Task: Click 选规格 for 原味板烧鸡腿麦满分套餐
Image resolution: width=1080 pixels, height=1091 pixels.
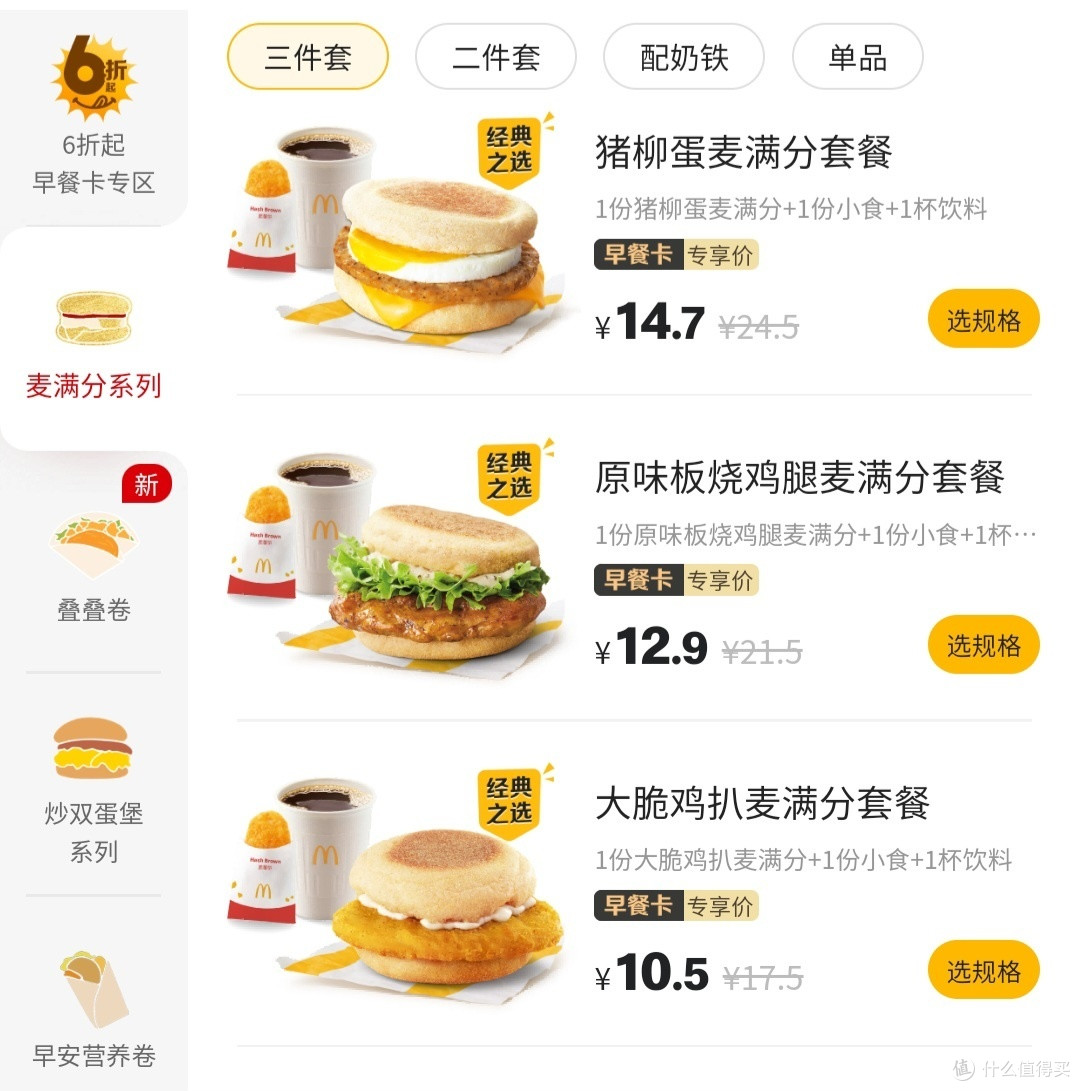Action: click(983, 645)
